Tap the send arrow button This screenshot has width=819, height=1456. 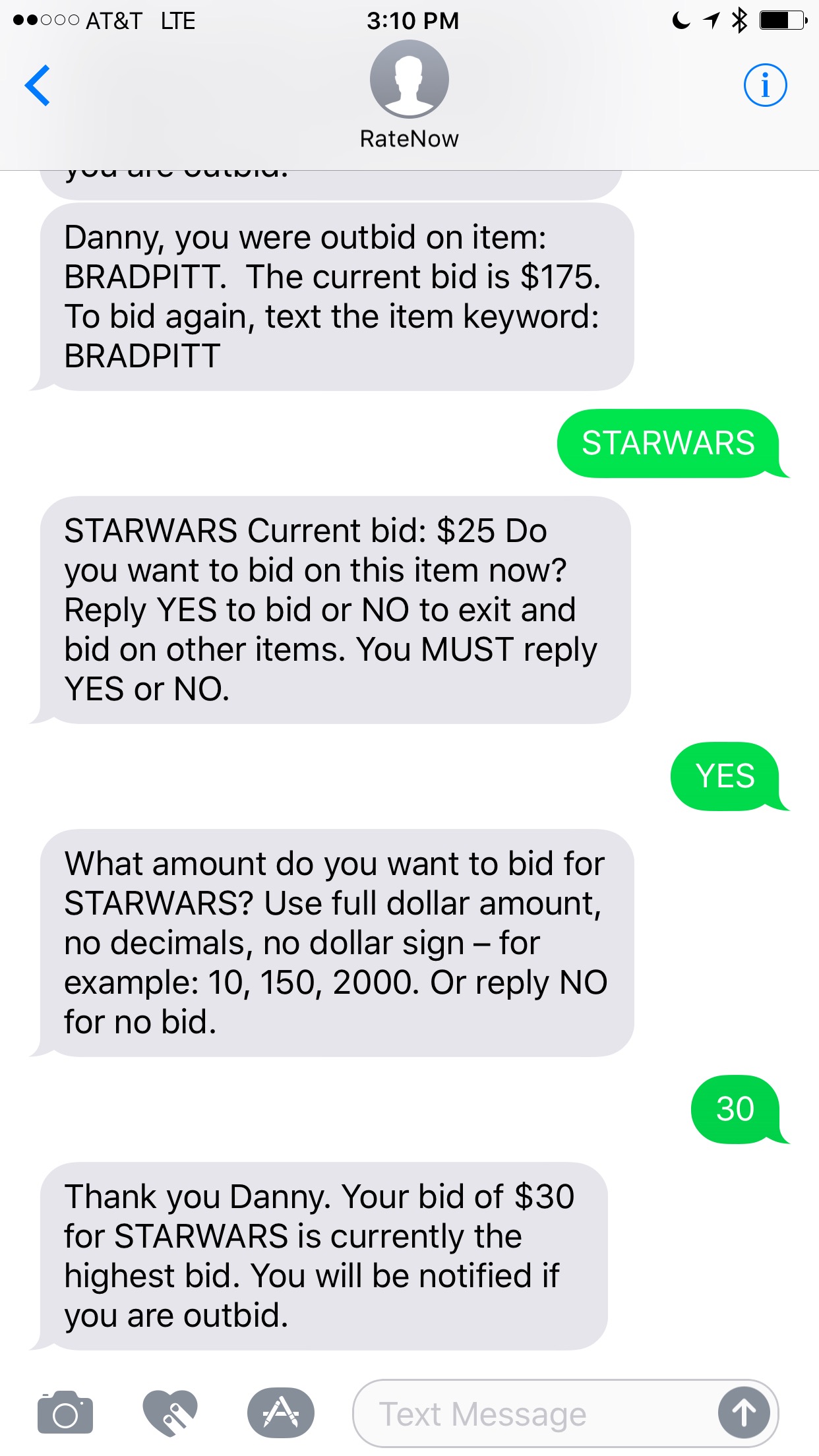744,1413
